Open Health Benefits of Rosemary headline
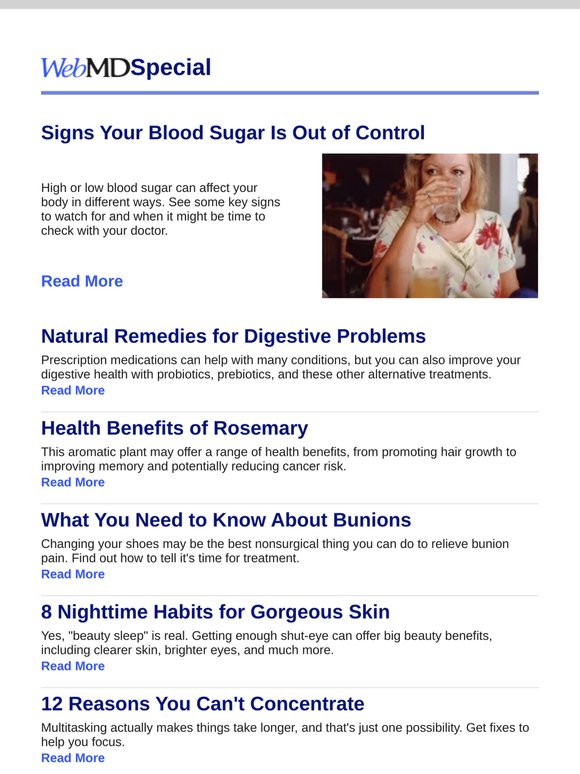Screen dimensions: 580x774 click(174, 428)
